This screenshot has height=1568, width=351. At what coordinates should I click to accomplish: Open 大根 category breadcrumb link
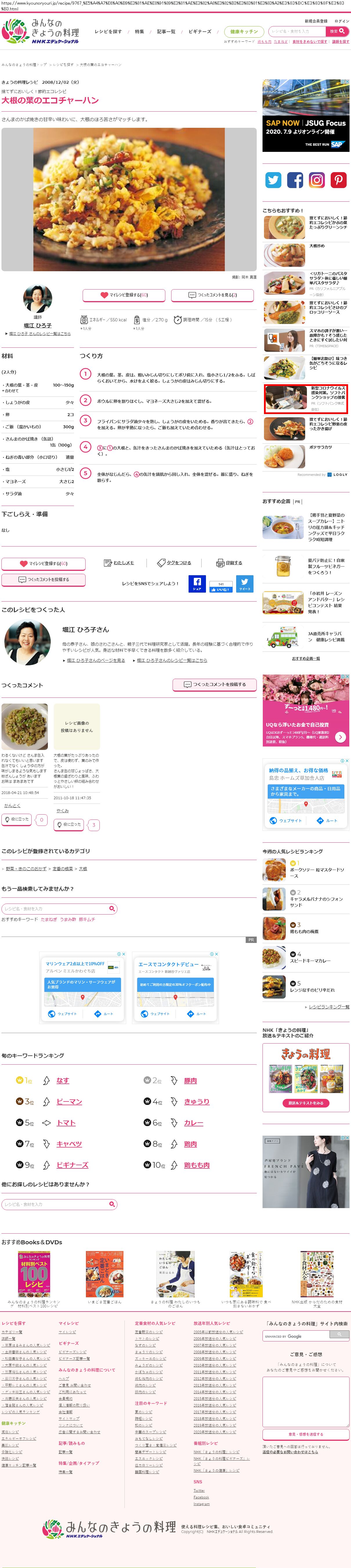coord(83,868)
